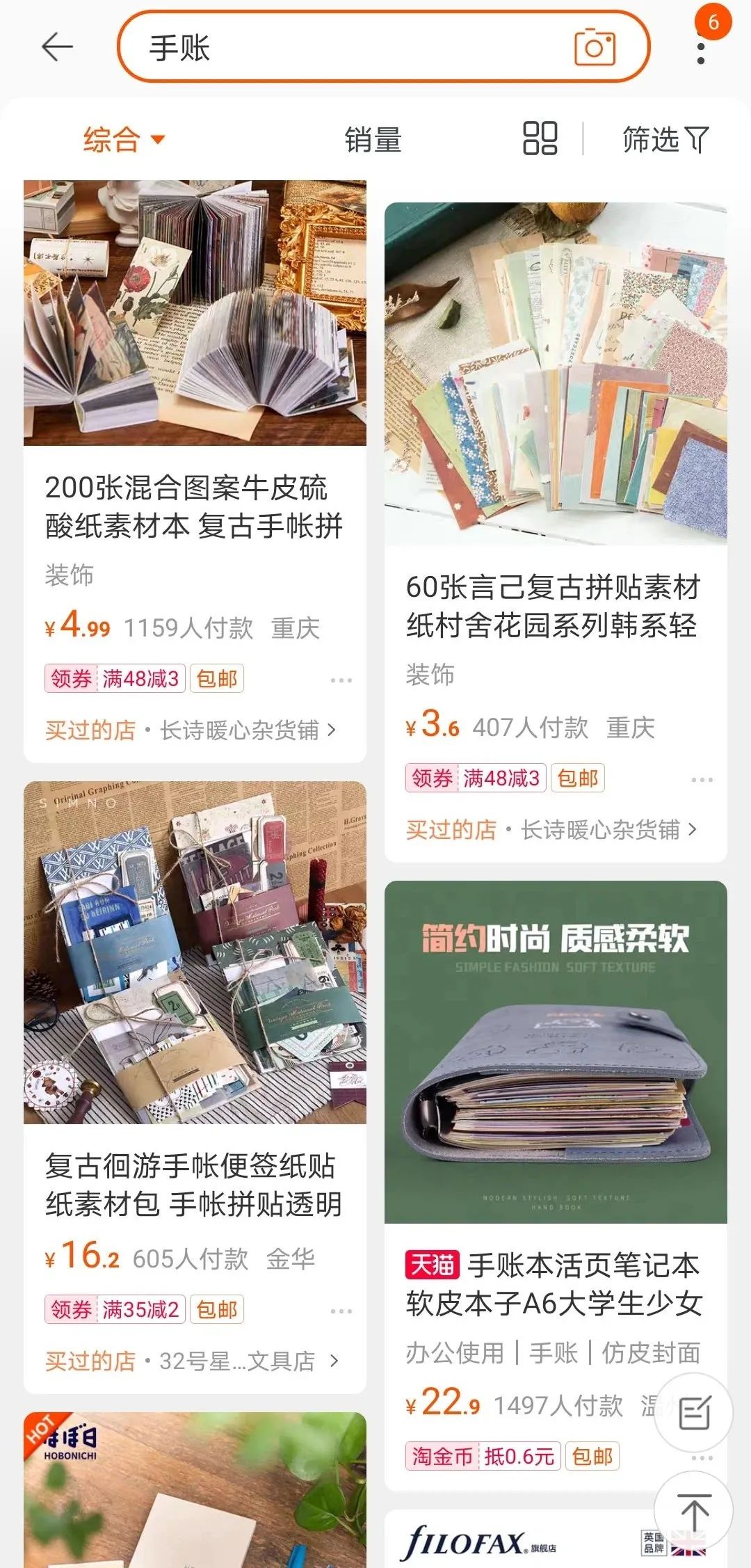Open the 筛选 filter panel
Screen dimensions: 751x1568
pyautogui.click(x=665, y=140)
